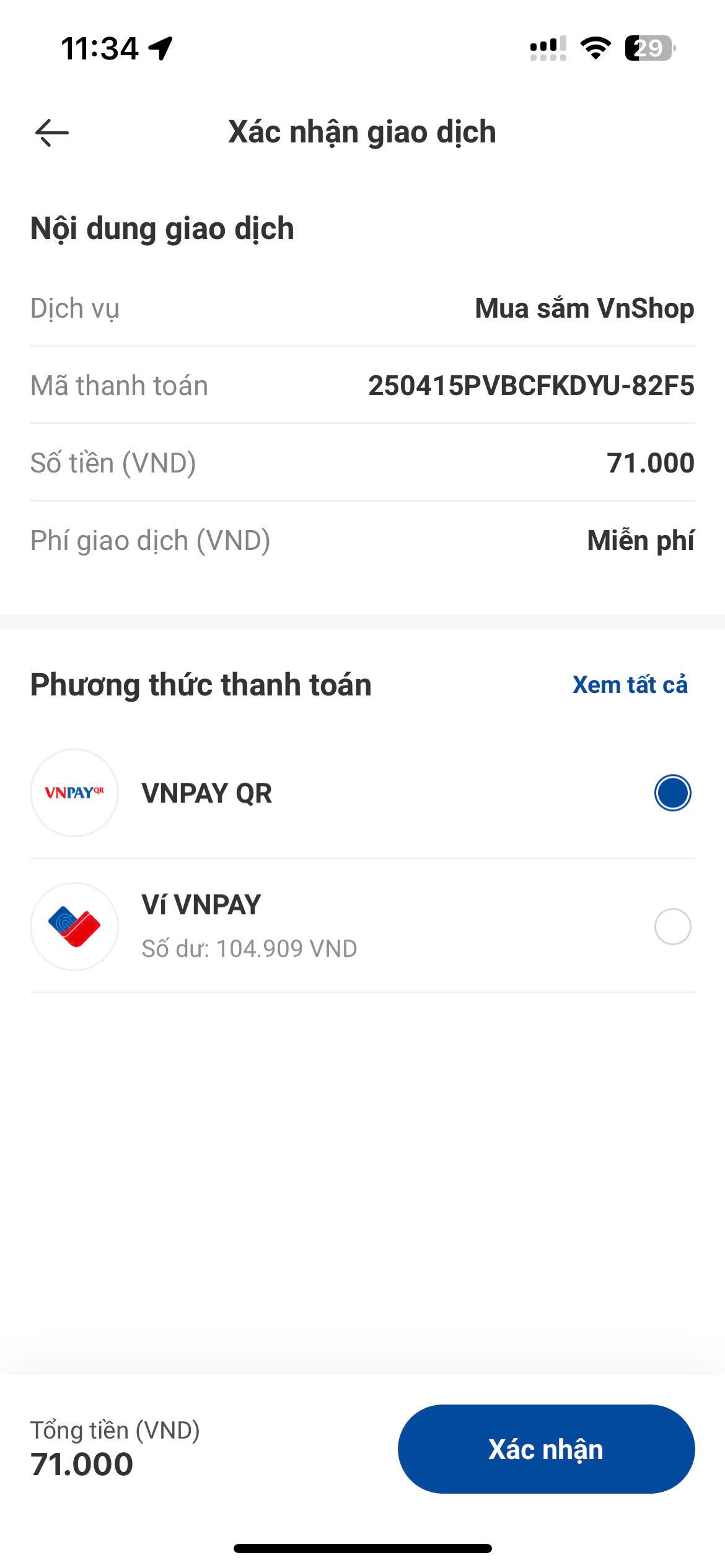Open Xem tất cả payment methods link
Image resolution: width=725 pixels, height=1568 pixels.
click(x=630, y=685)
